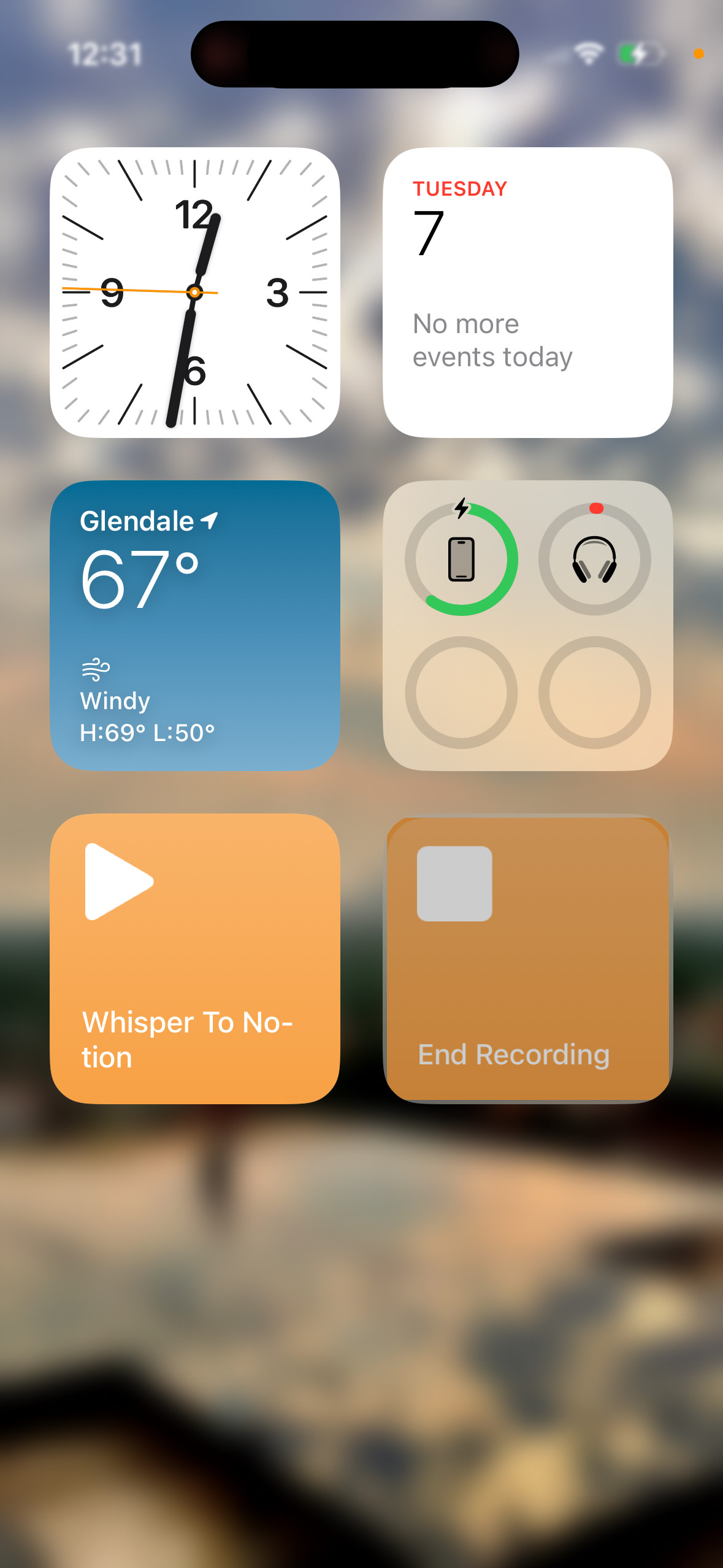Open the analog clock widget

pyautogui.click(x=194, y=293)
